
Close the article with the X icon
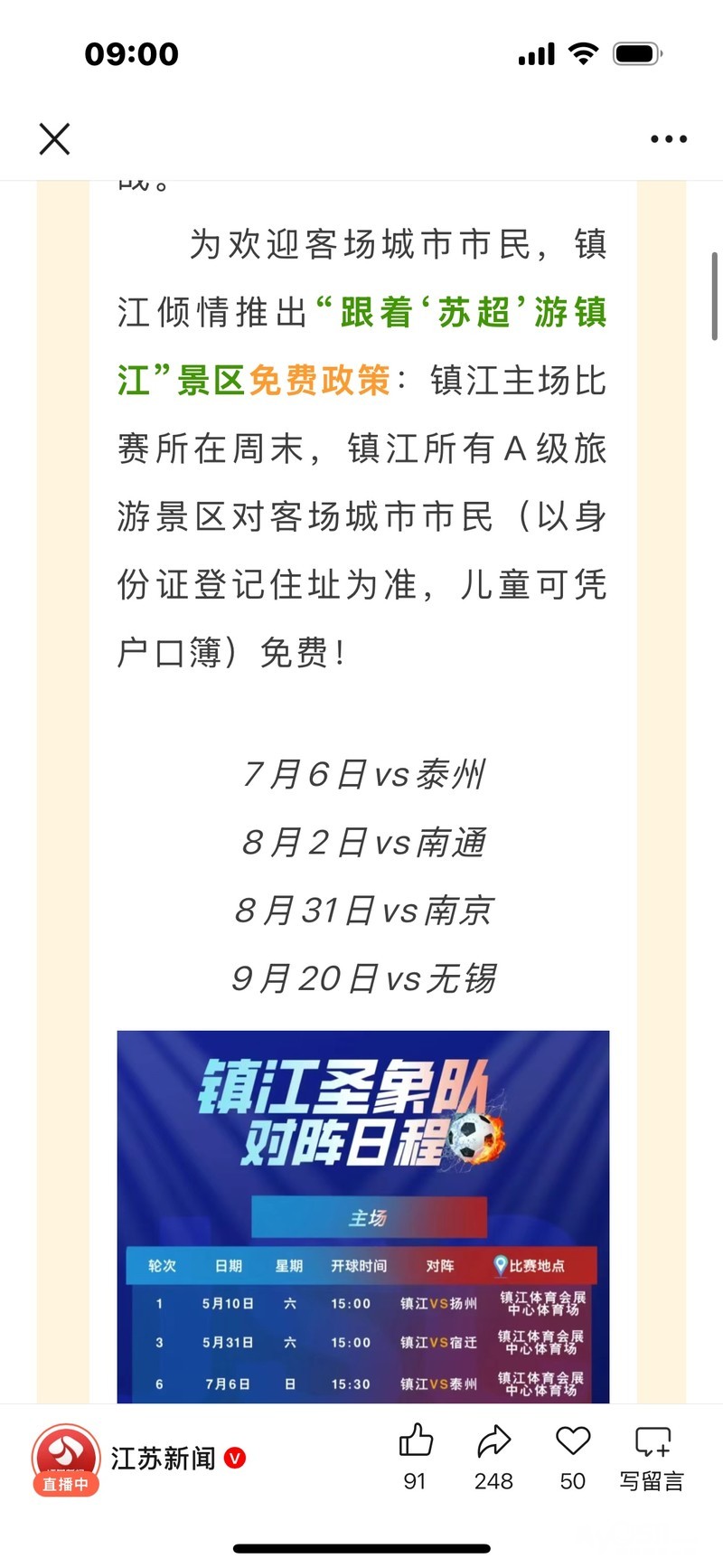[x=54, y=139]
